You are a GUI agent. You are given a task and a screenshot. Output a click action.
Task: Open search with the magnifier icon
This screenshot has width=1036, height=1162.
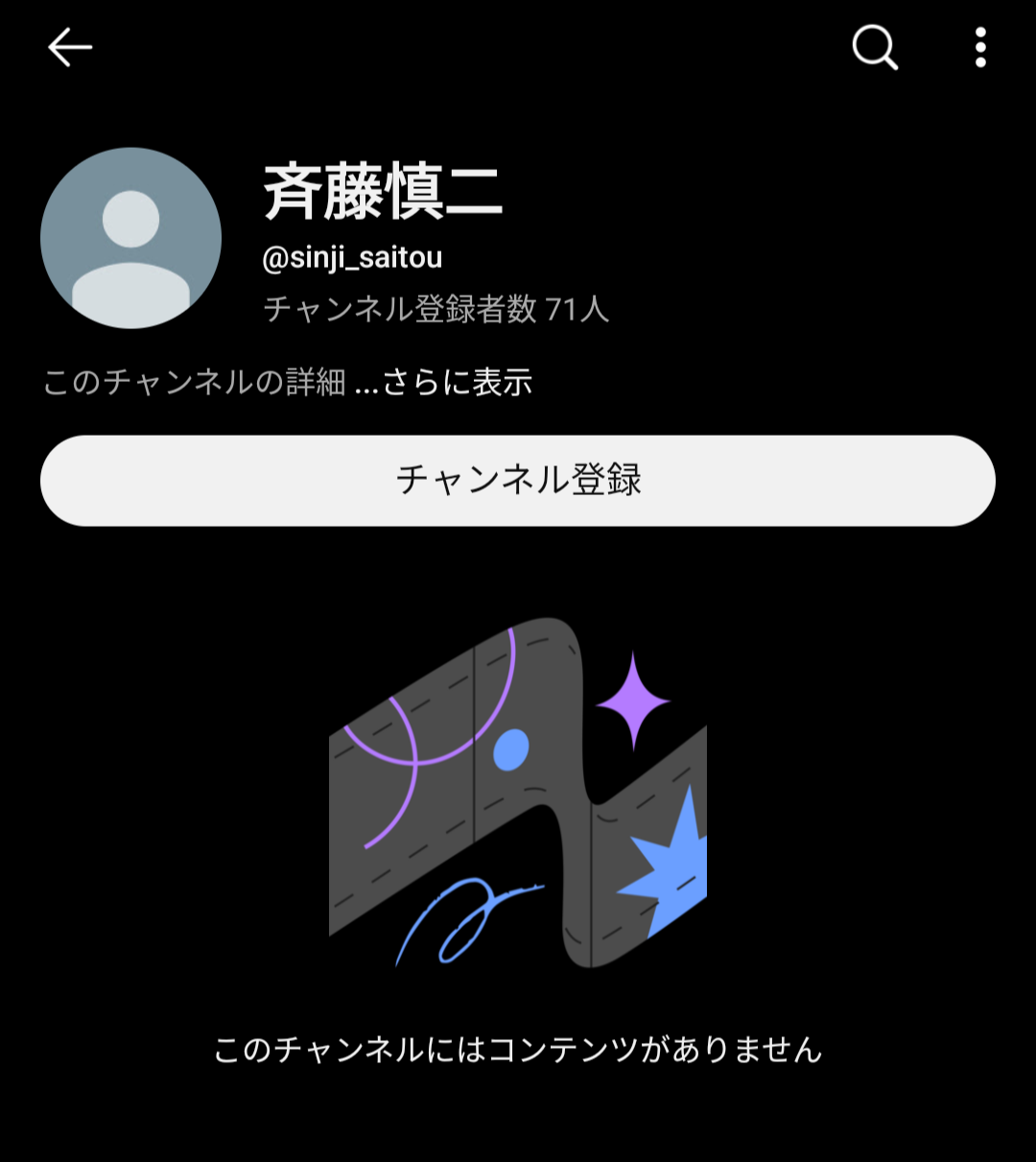coord(875,47)
